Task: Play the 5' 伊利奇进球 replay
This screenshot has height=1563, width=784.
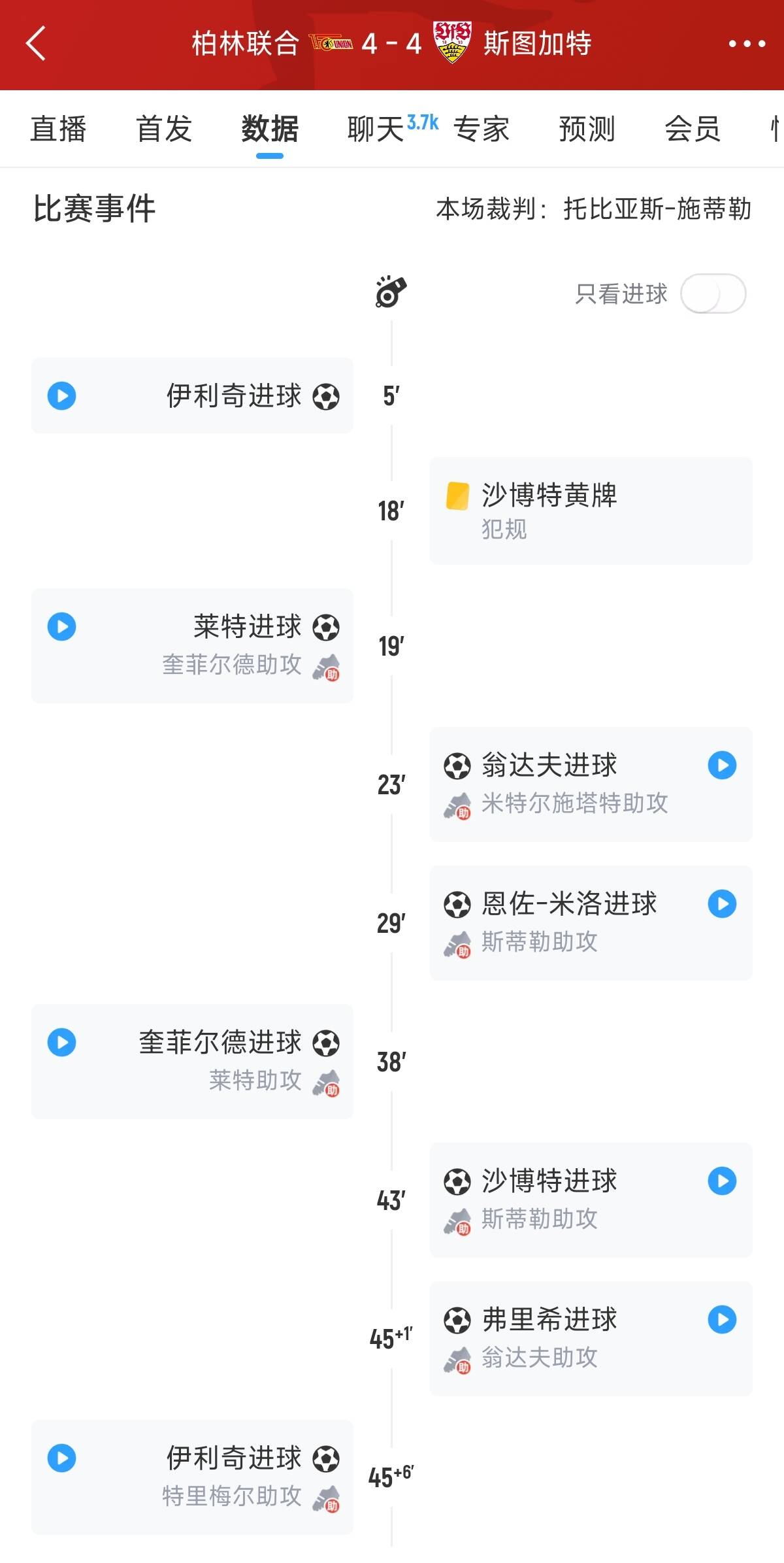Action: click(x=62, y=396)
